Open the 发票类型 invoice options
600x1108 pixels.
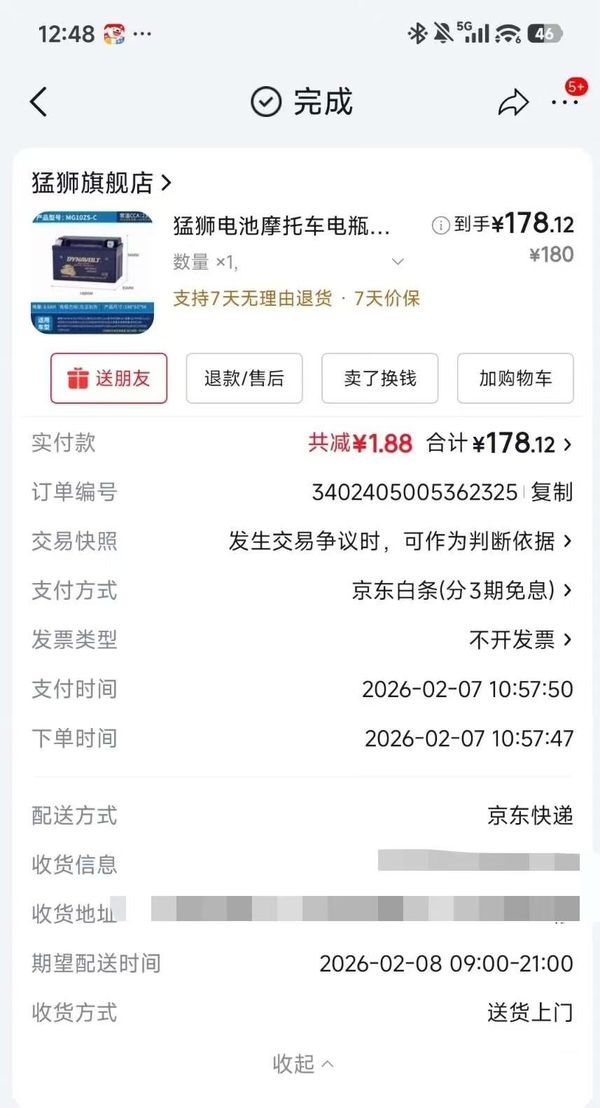pos(520,639)
